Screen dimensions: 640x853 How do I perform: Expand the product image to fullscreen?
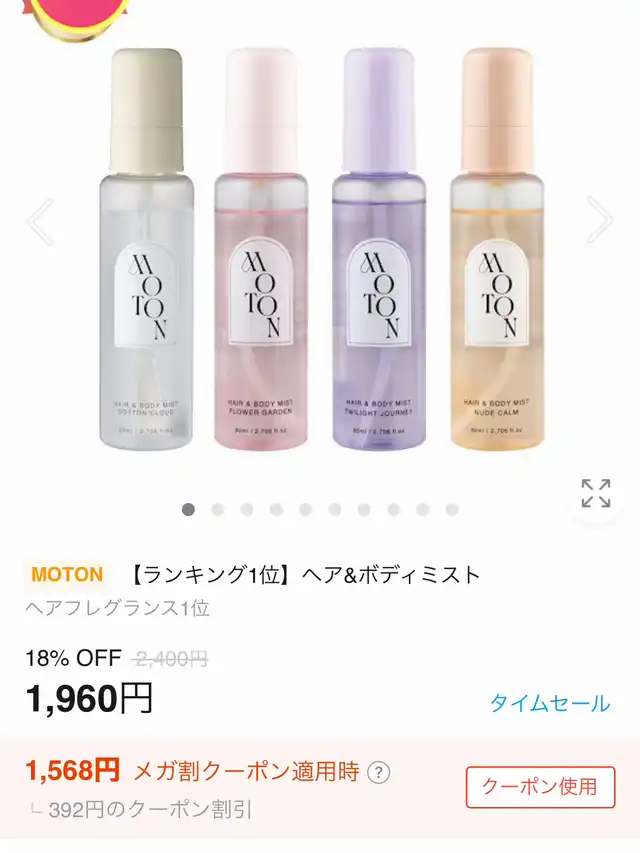(596, 493)
